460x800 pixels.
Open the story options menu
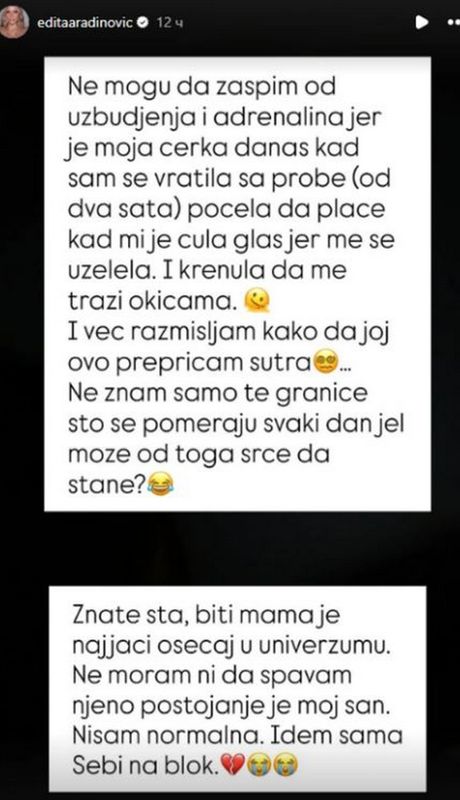tap(453, 22)
